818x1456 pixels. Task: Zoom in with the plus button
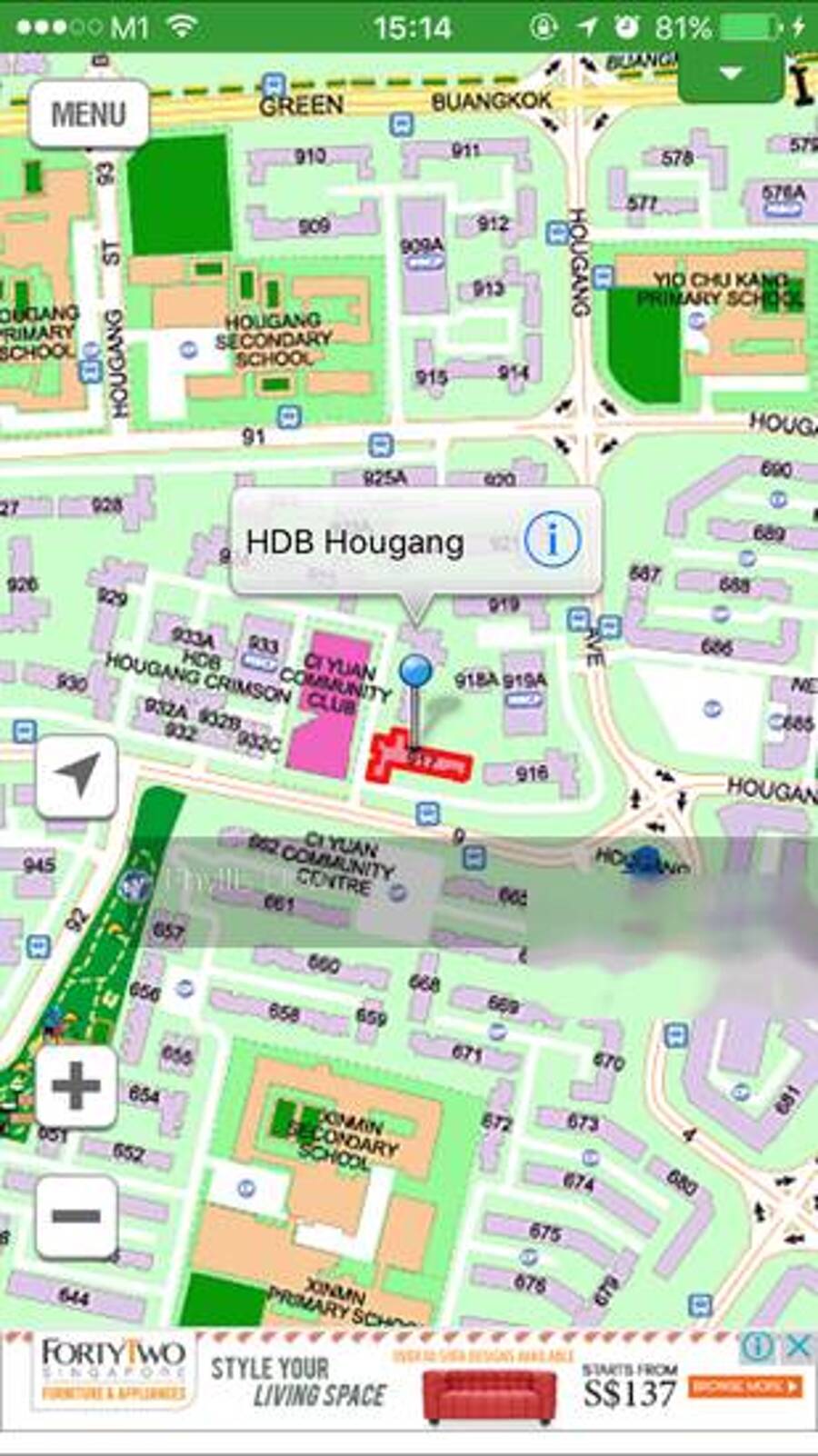(x=76, y=1085)
